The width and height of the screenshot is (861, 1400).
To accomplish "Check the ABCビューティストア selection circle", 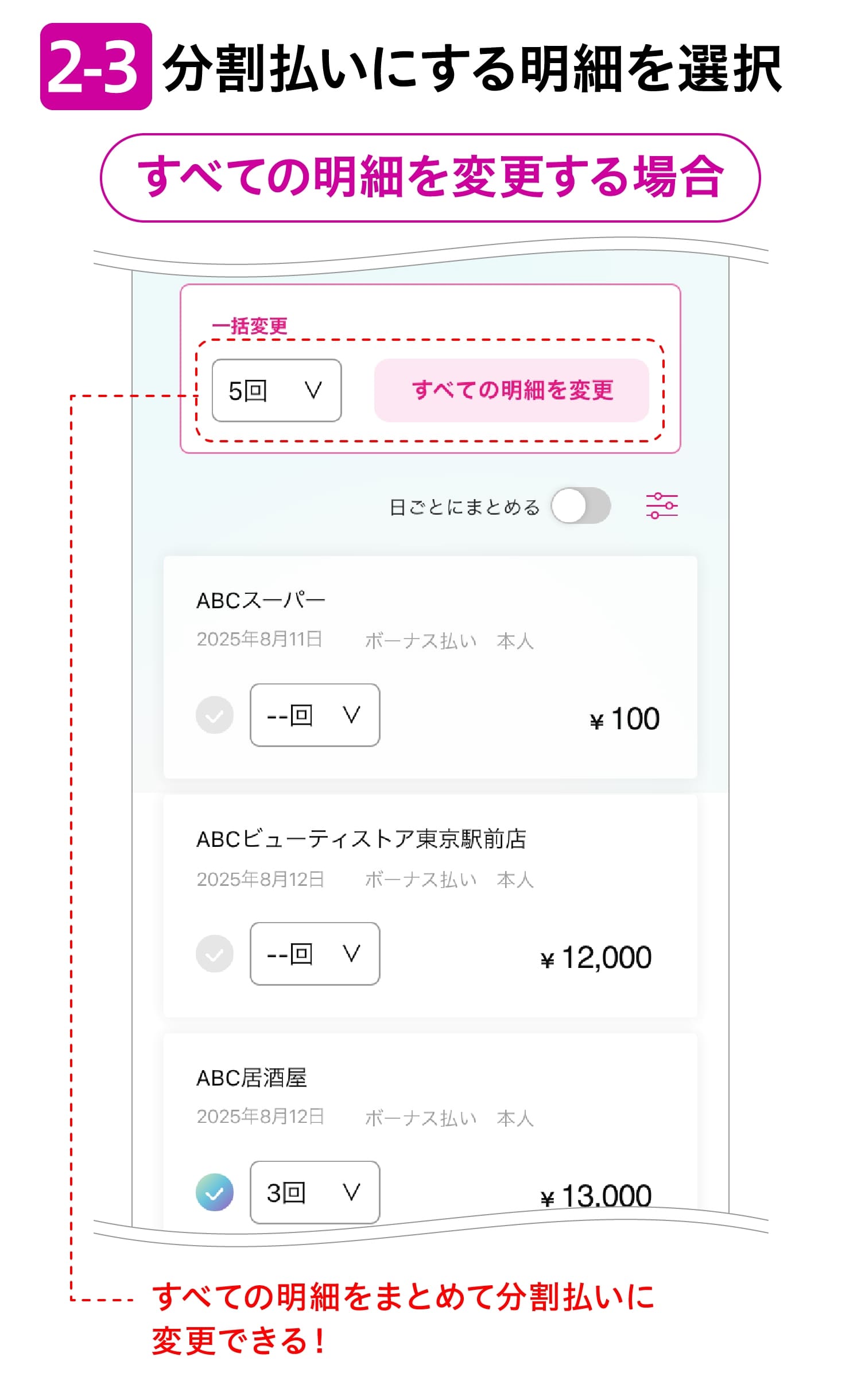I will (214, 954).
